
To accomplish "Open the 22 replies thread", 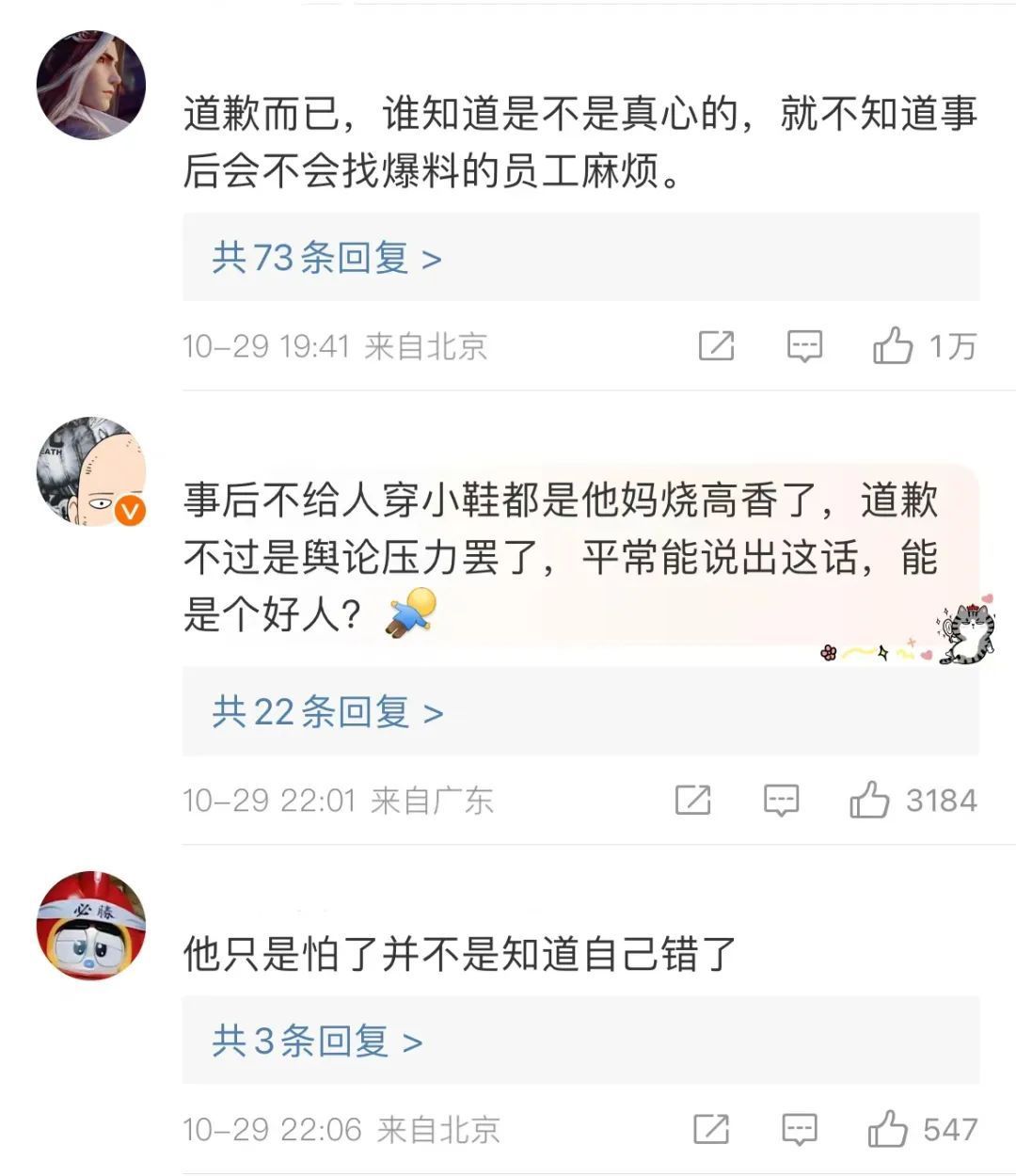I will point(326,712).
